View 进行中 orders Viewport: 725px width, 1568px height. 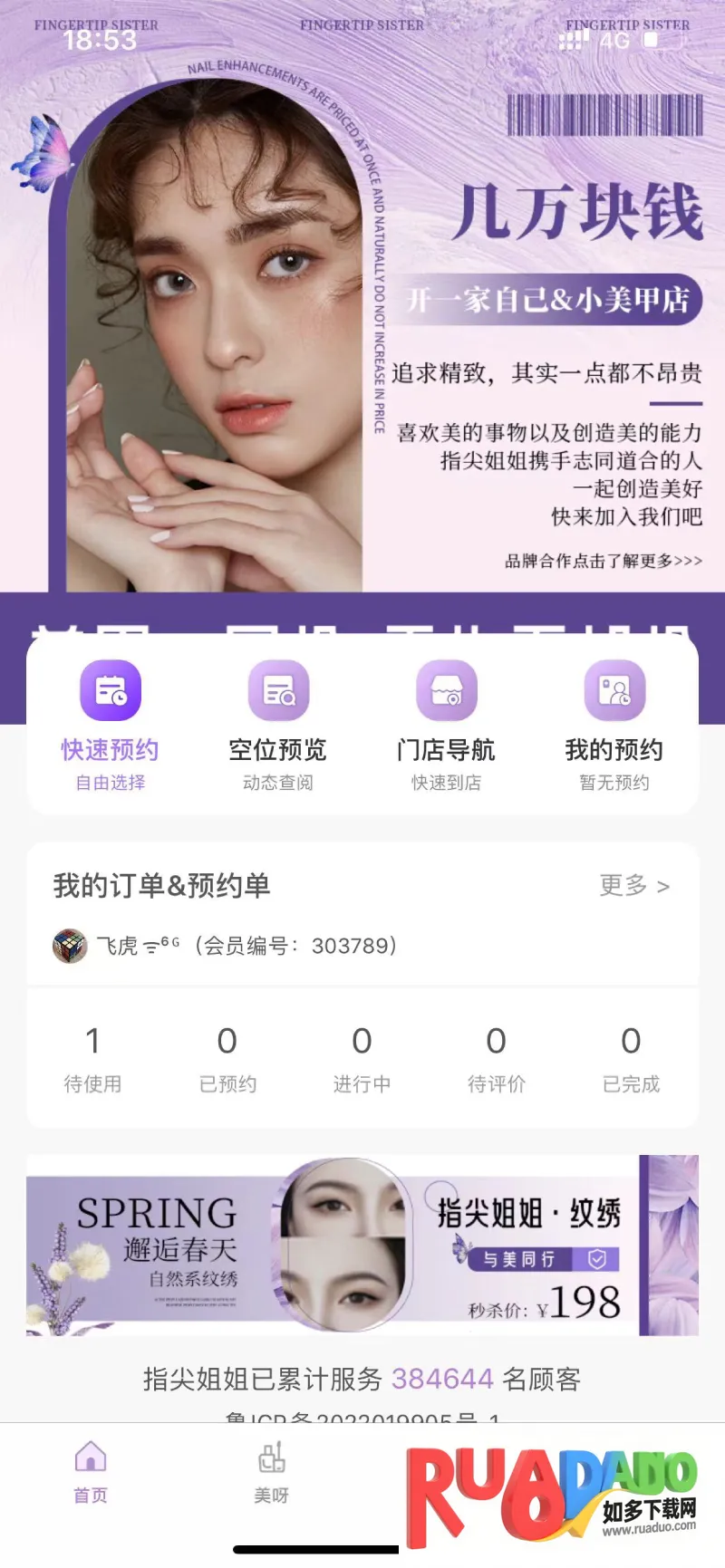tap(362, 1057)
